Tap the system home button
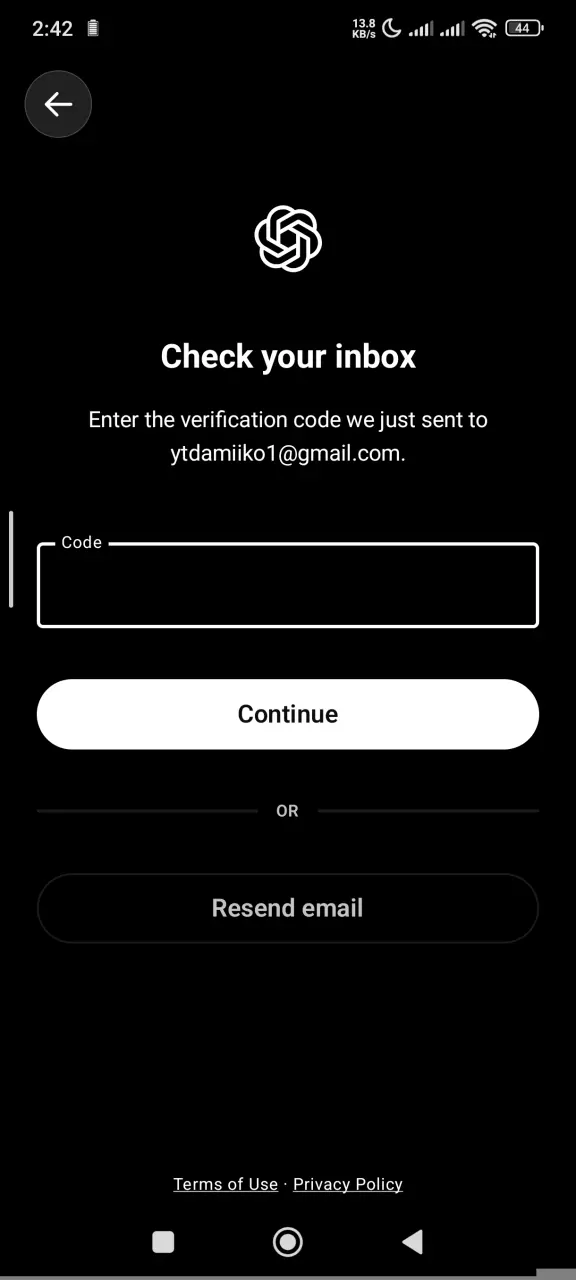The image size is (576, 1280). 288,1242
